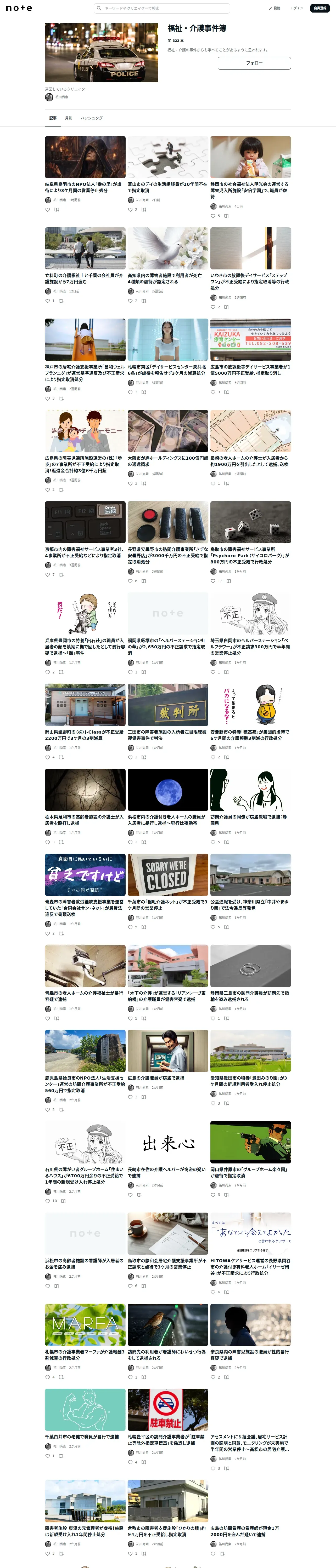336x1568 pixels.
Task: Open the 三田市の障害者施設 court article
Action: (168, 735)
